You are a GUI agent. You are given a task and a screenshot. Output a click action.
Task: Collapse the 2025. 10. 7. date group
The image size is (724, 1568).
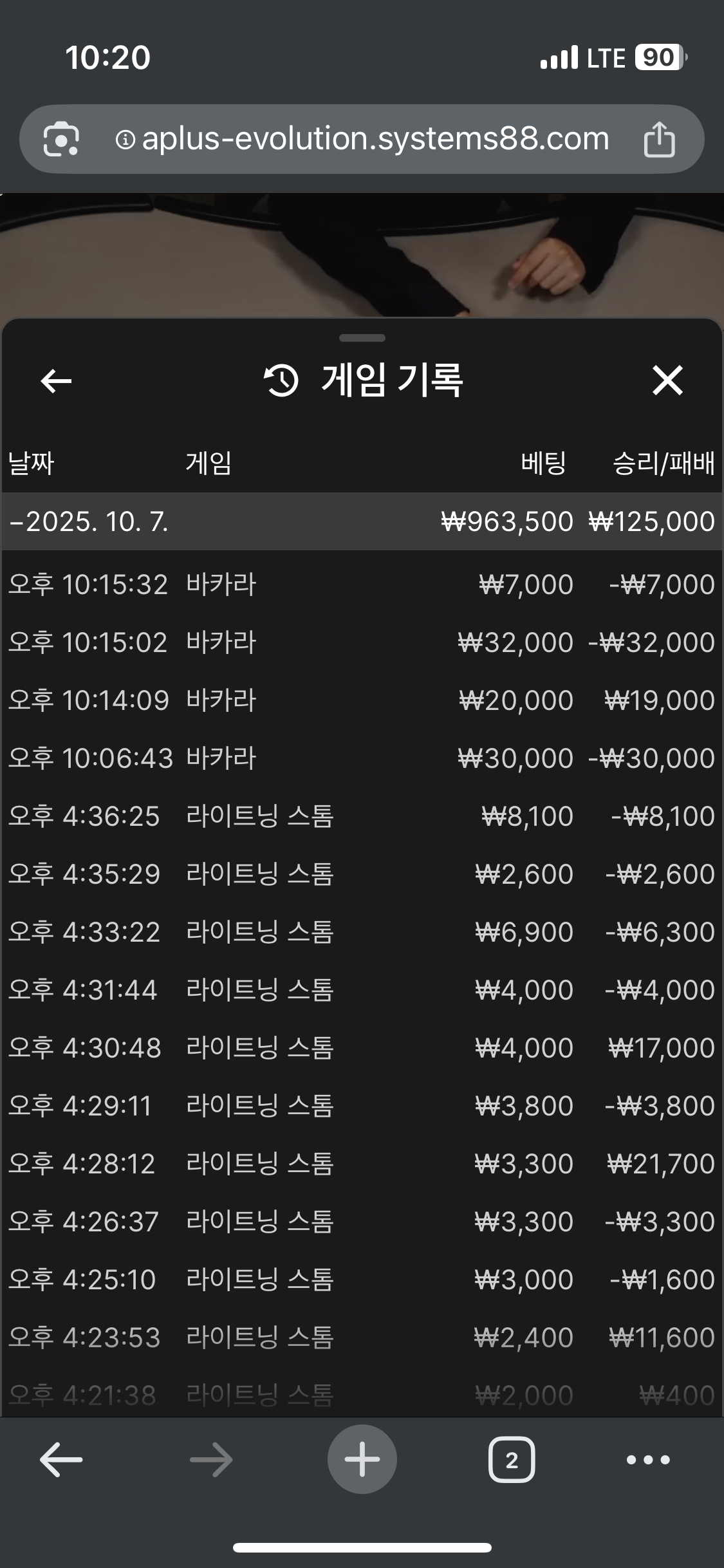[362, 521]
